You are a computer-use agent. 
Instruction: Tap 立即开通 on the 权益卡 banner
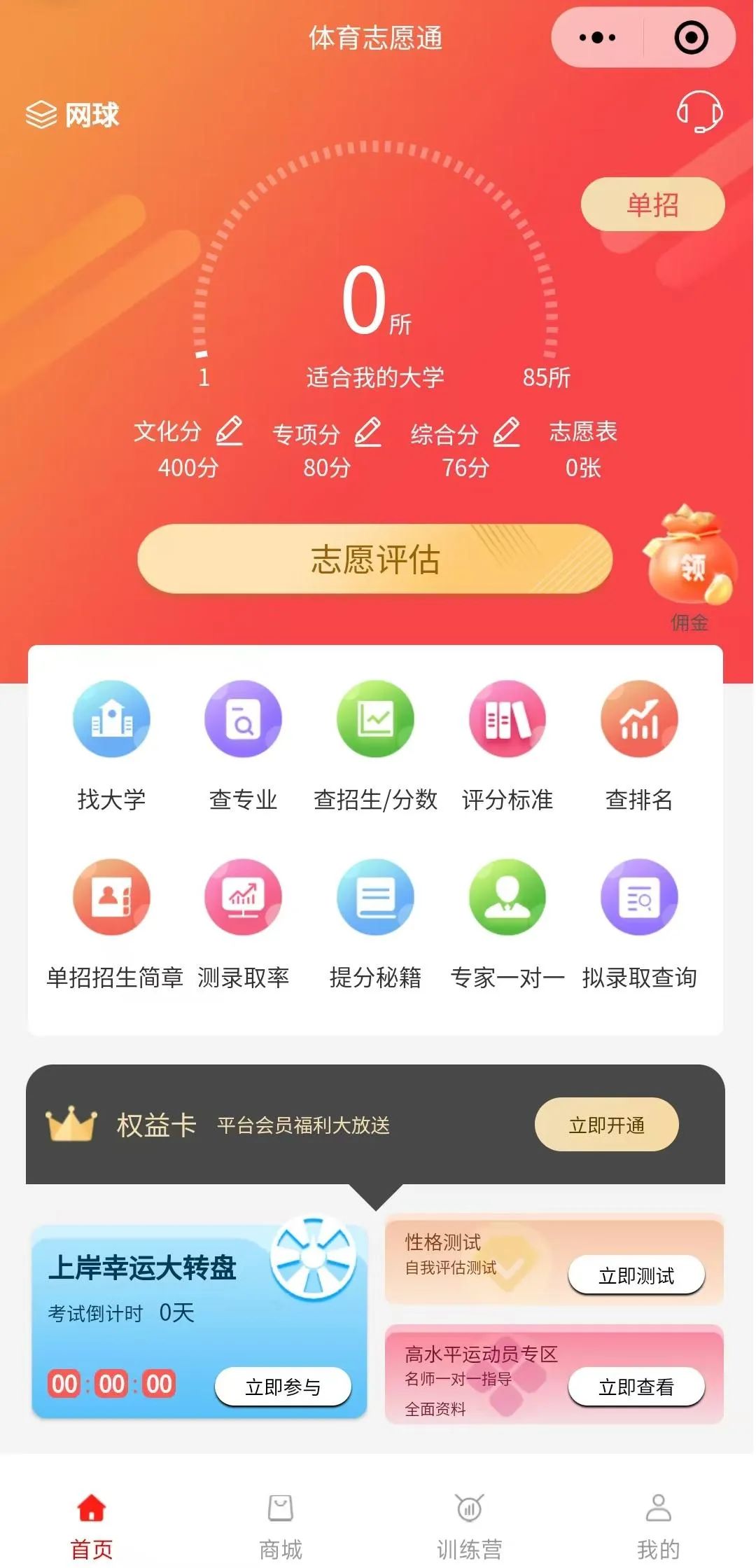(x=606, y=1125)
